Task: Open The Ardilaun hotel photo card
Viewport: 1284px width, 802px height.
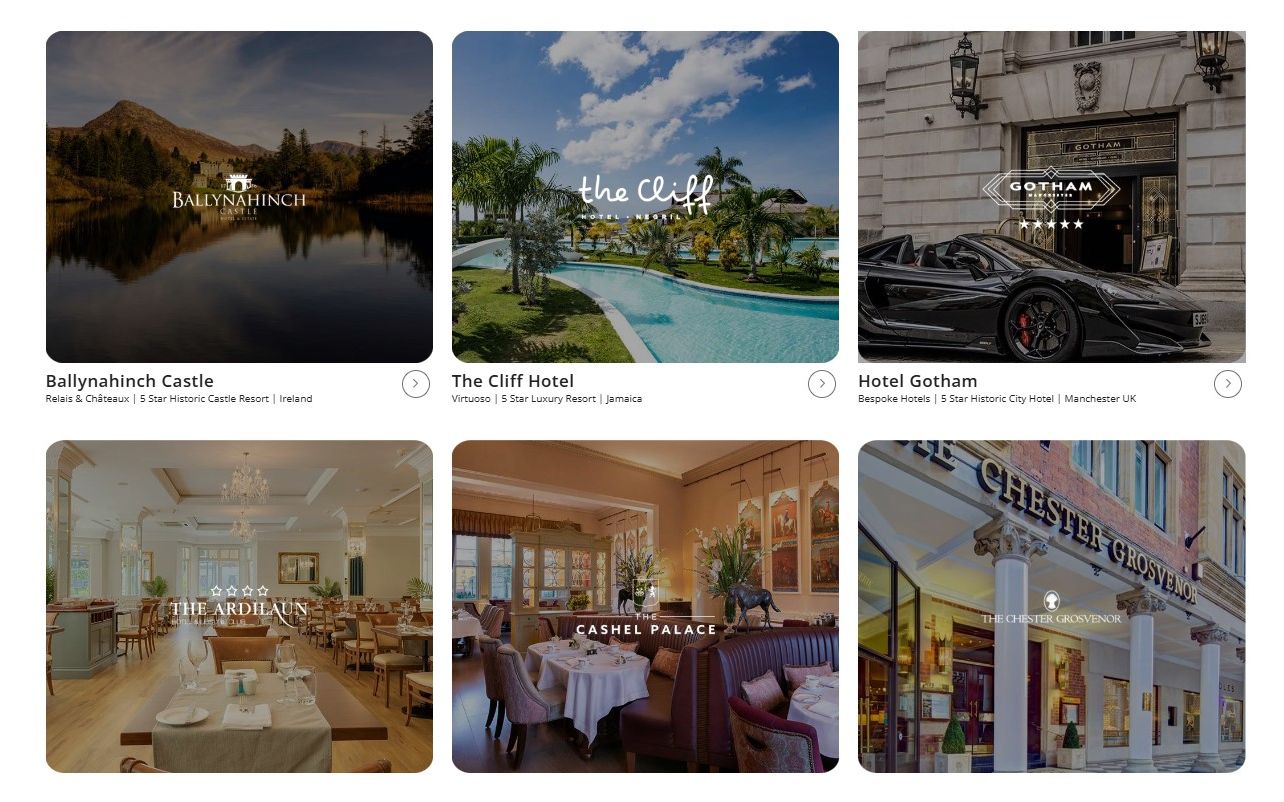Action: coord(239,606)
